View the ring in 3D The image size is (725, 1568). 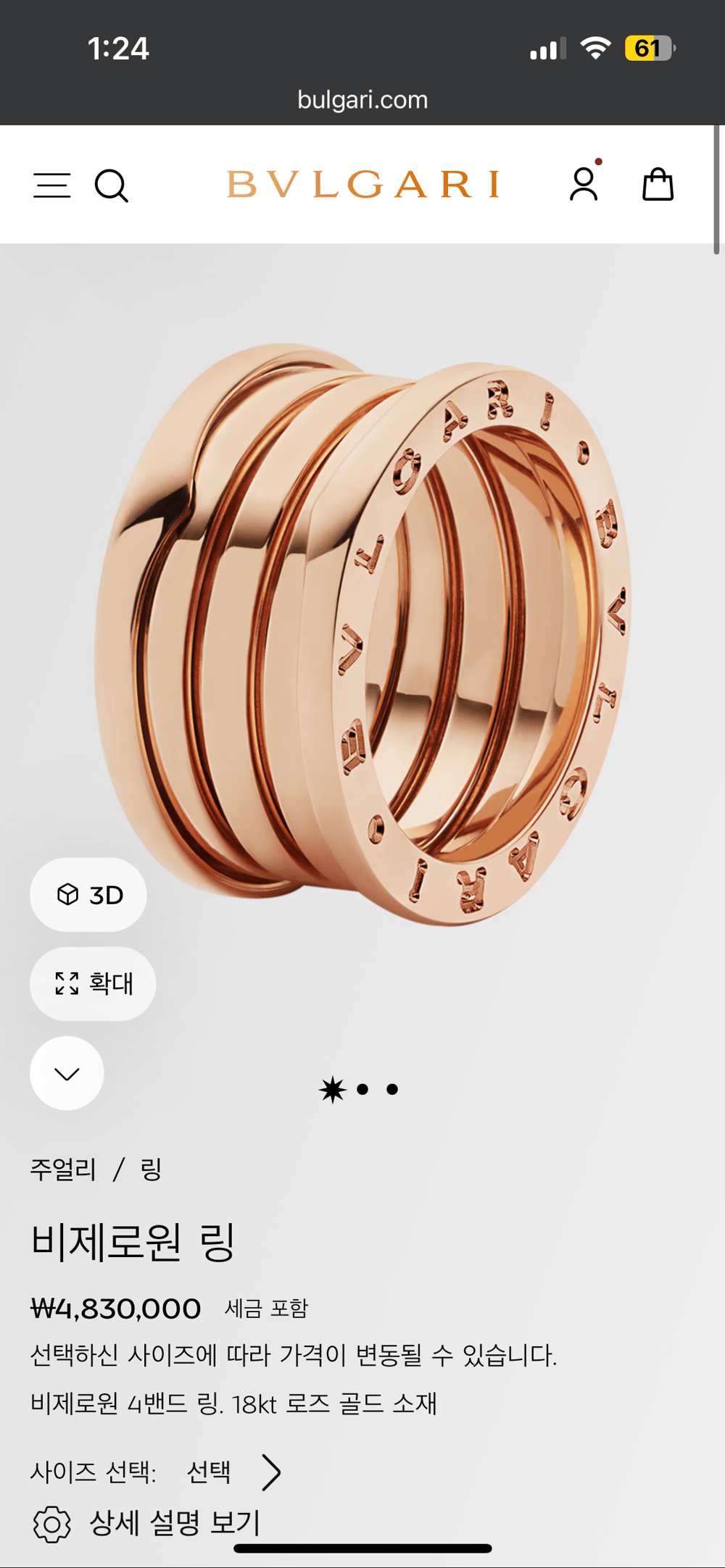click(x=88, y=895)
